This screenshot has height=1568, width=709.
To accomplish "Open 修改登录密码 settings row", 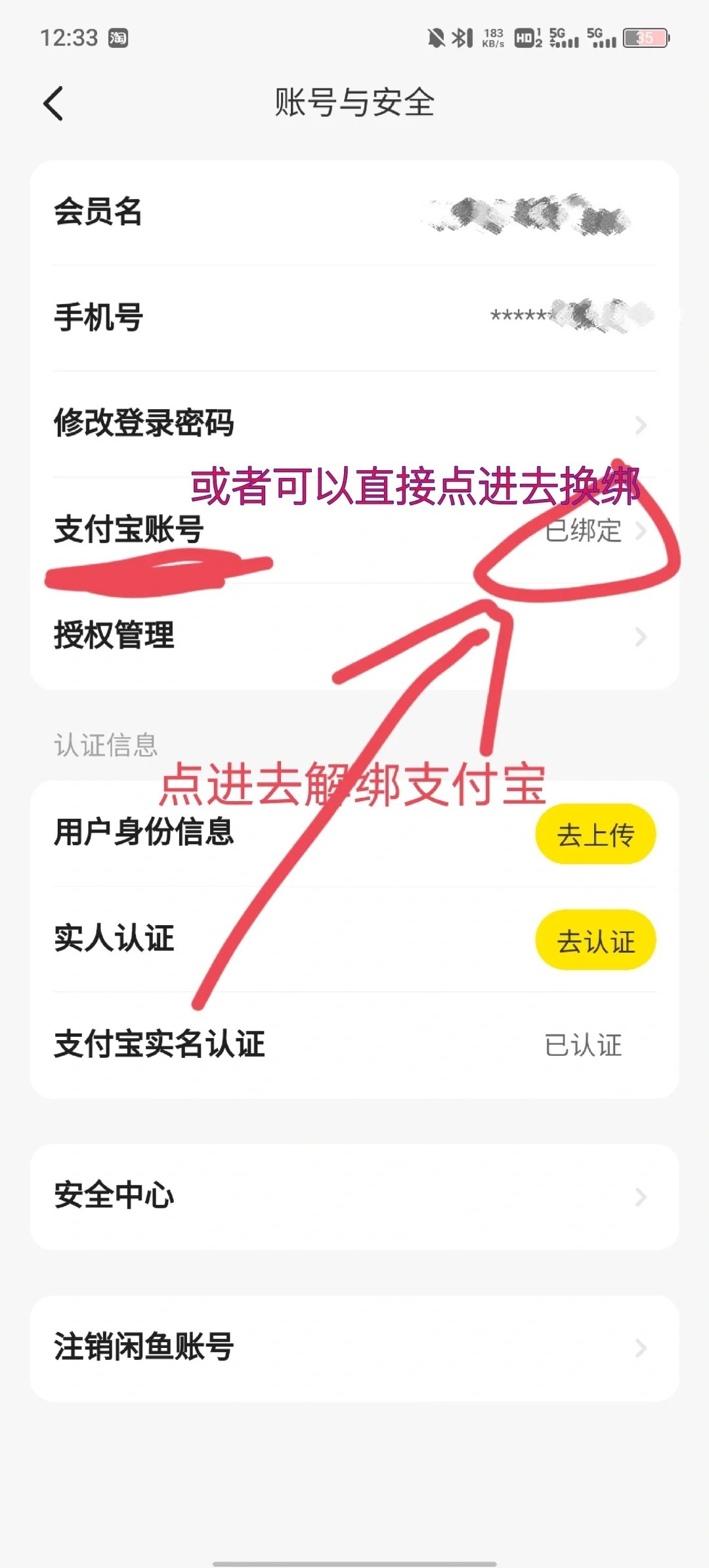I will [354, 424].
